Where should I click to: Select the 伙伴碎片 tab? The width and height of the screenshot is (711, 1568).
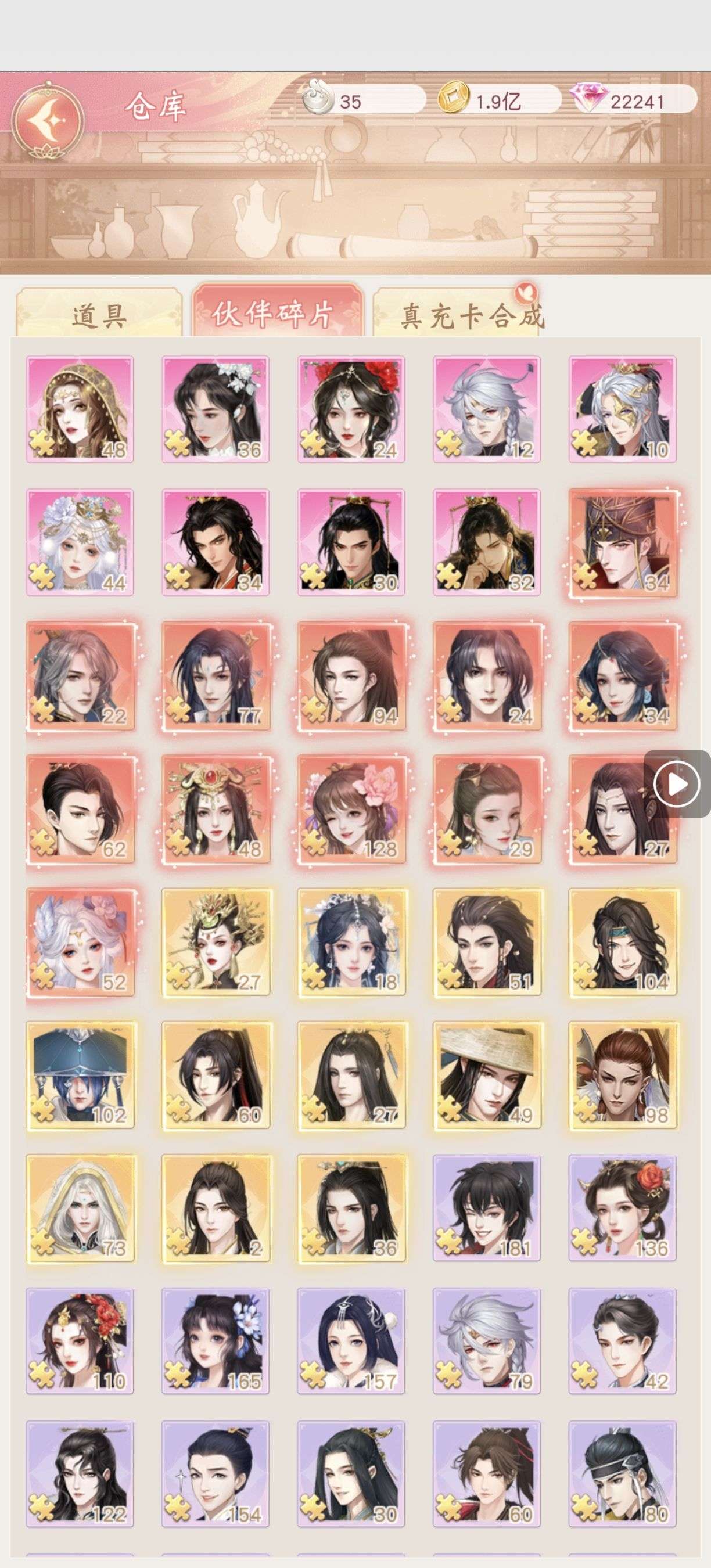pyautogui.click(x=277, y=312)
